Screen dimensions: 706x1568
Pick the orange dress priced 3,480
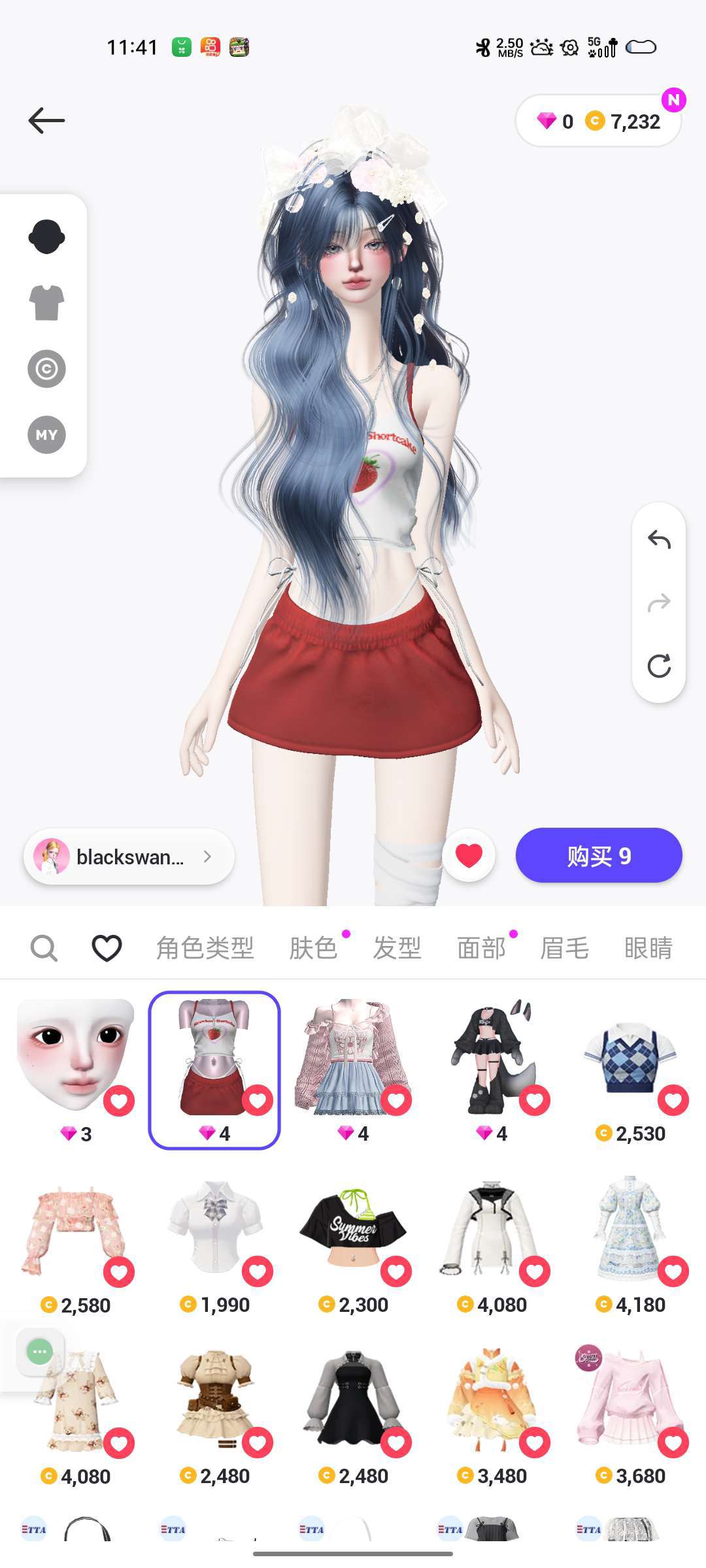[492, 1416]
